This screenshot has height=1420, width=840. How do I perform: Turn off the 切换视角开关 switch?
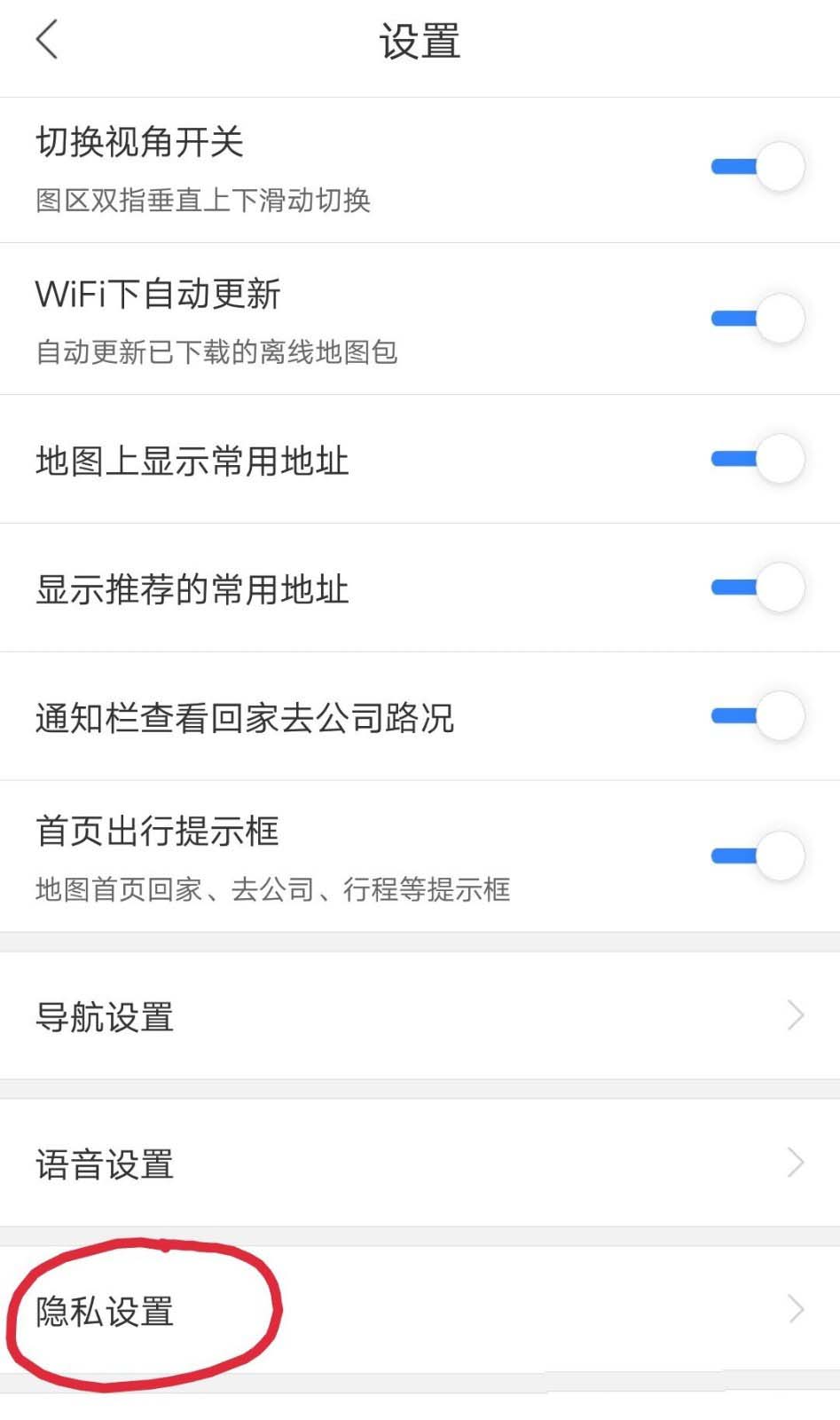click(x=758, y=167)
